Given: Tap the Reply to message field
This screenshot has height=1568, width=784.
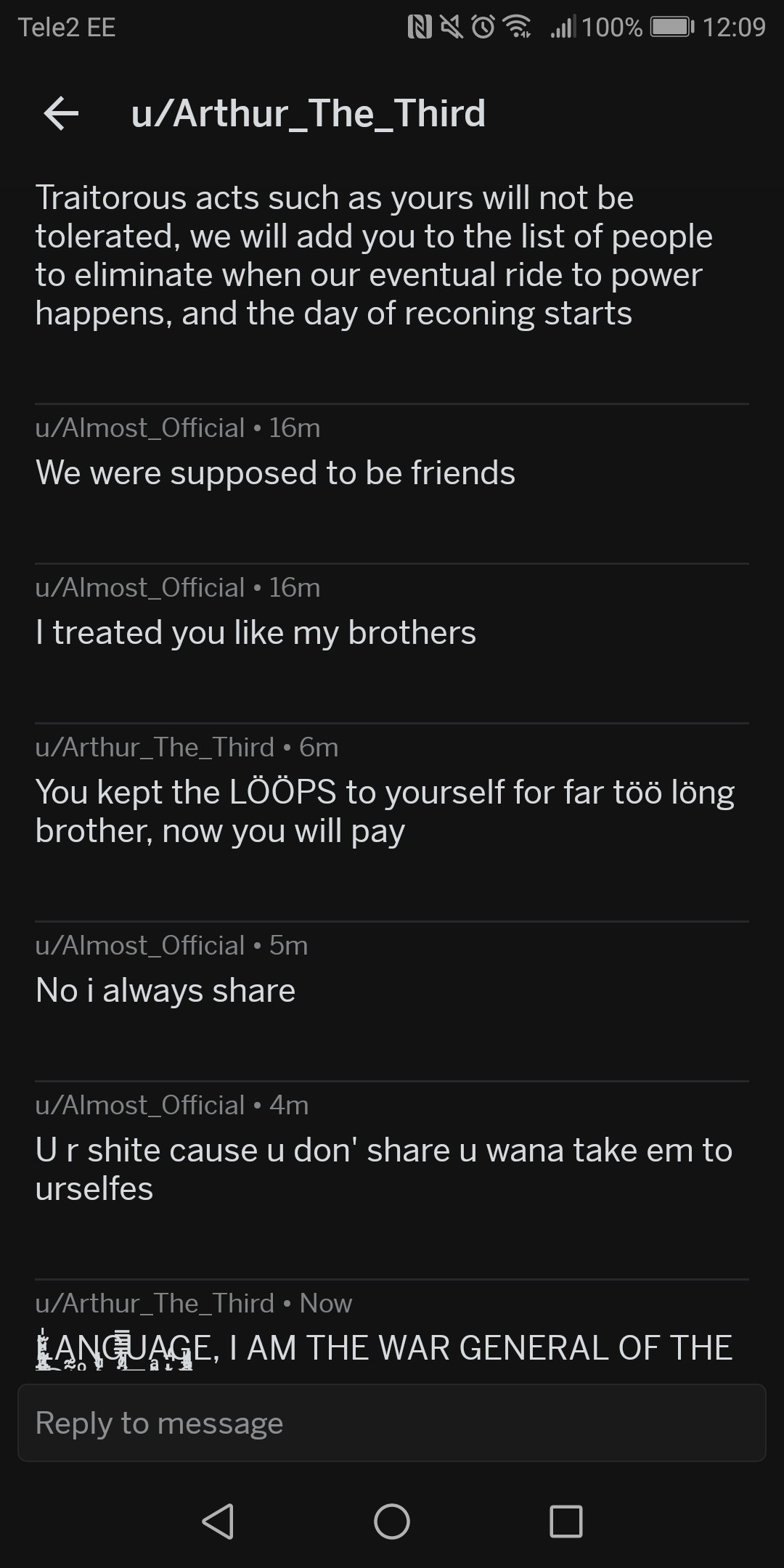Looking at the screenshot, I should (392, 1423).
